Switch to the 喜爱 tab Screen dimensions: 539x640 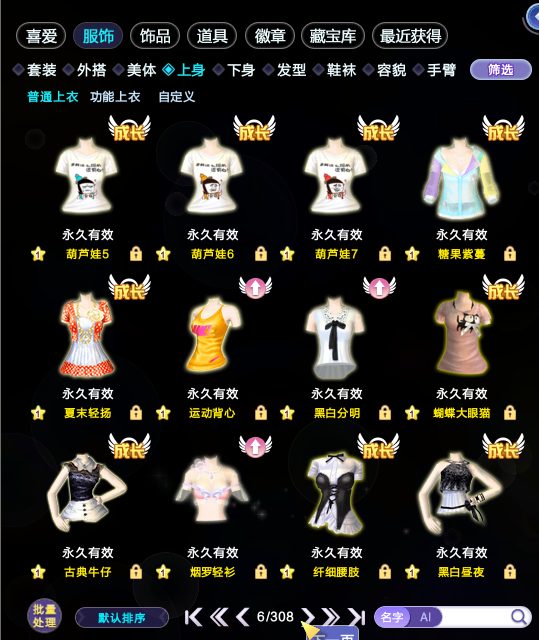(41, 36)
